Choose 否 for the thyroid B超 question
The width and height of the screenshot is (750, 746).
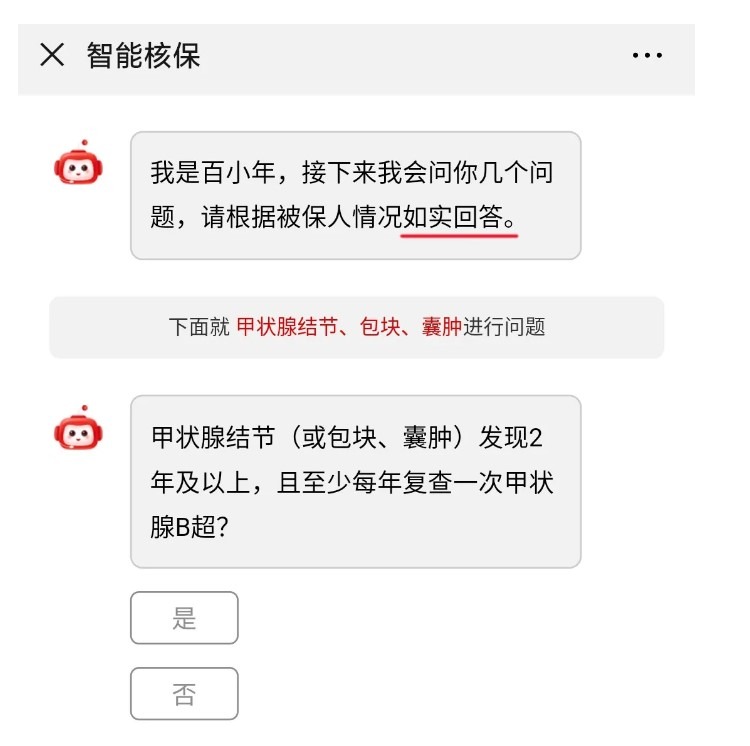[184, 694]
